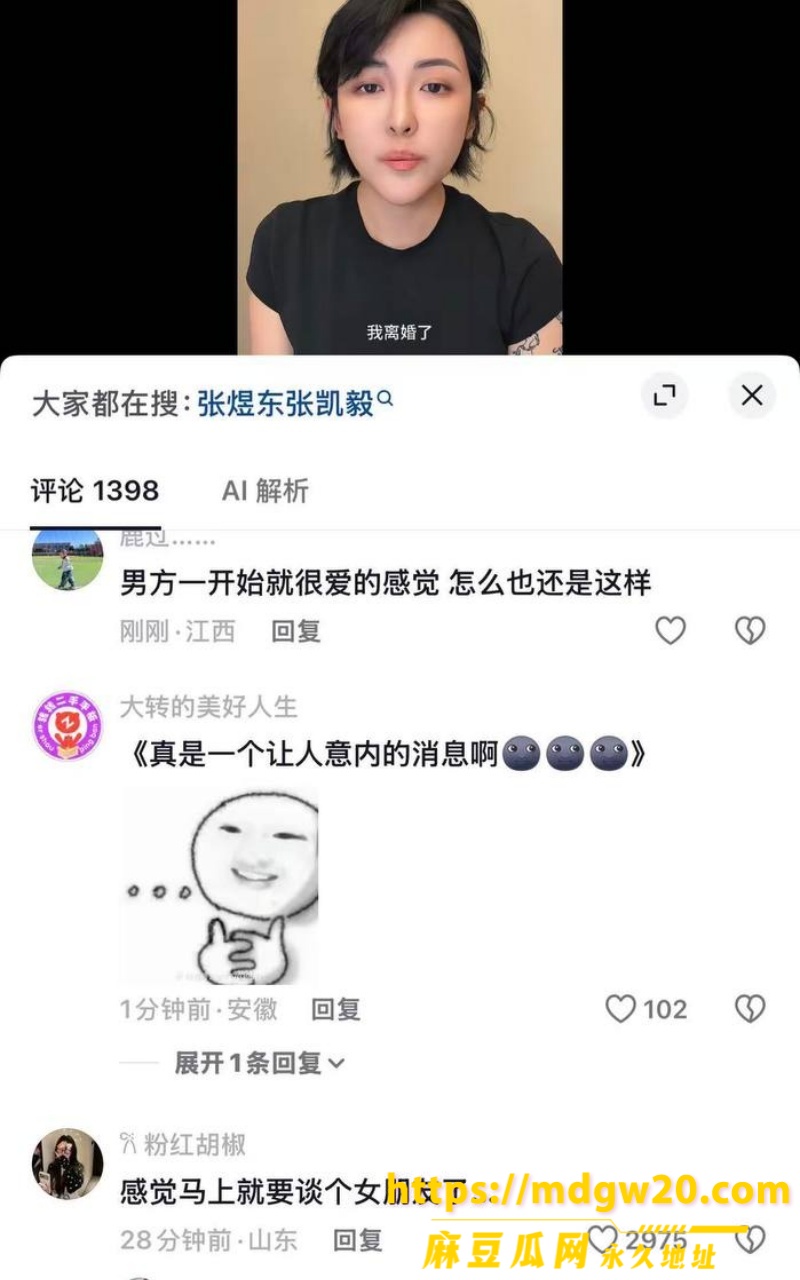Dislike 大转的美好人生's comment

(750, 1008)
